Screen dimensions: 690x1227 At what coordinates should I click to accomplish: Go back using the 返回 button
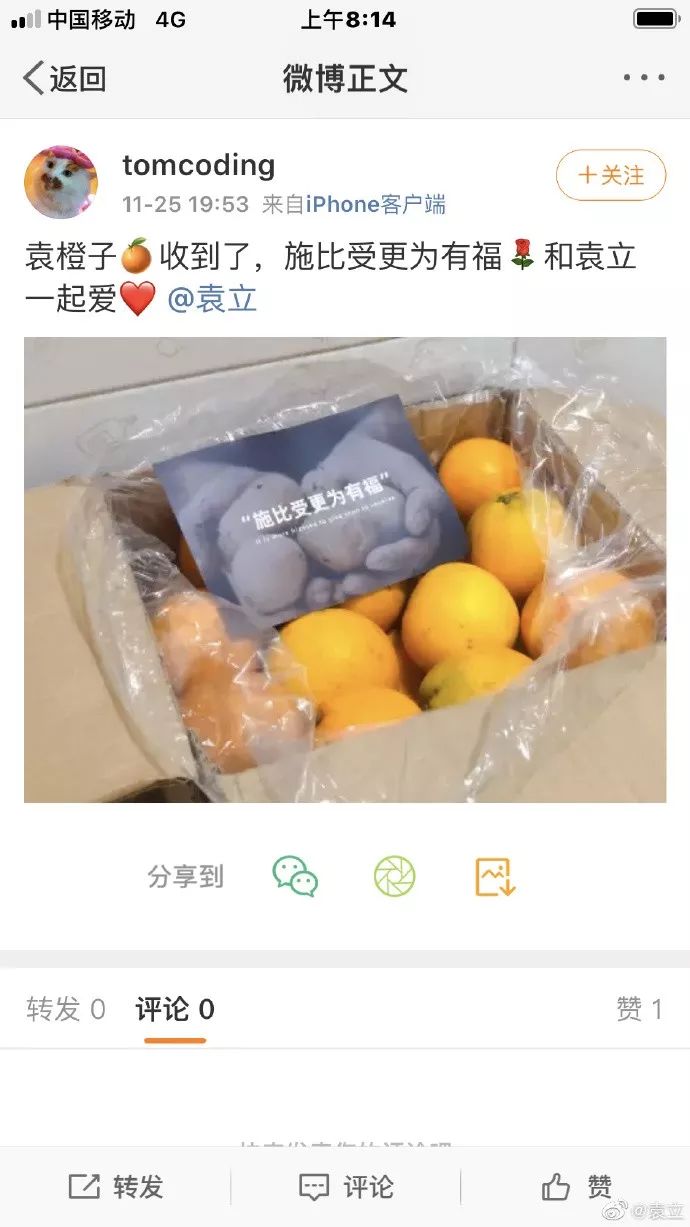tap(65, 78)
